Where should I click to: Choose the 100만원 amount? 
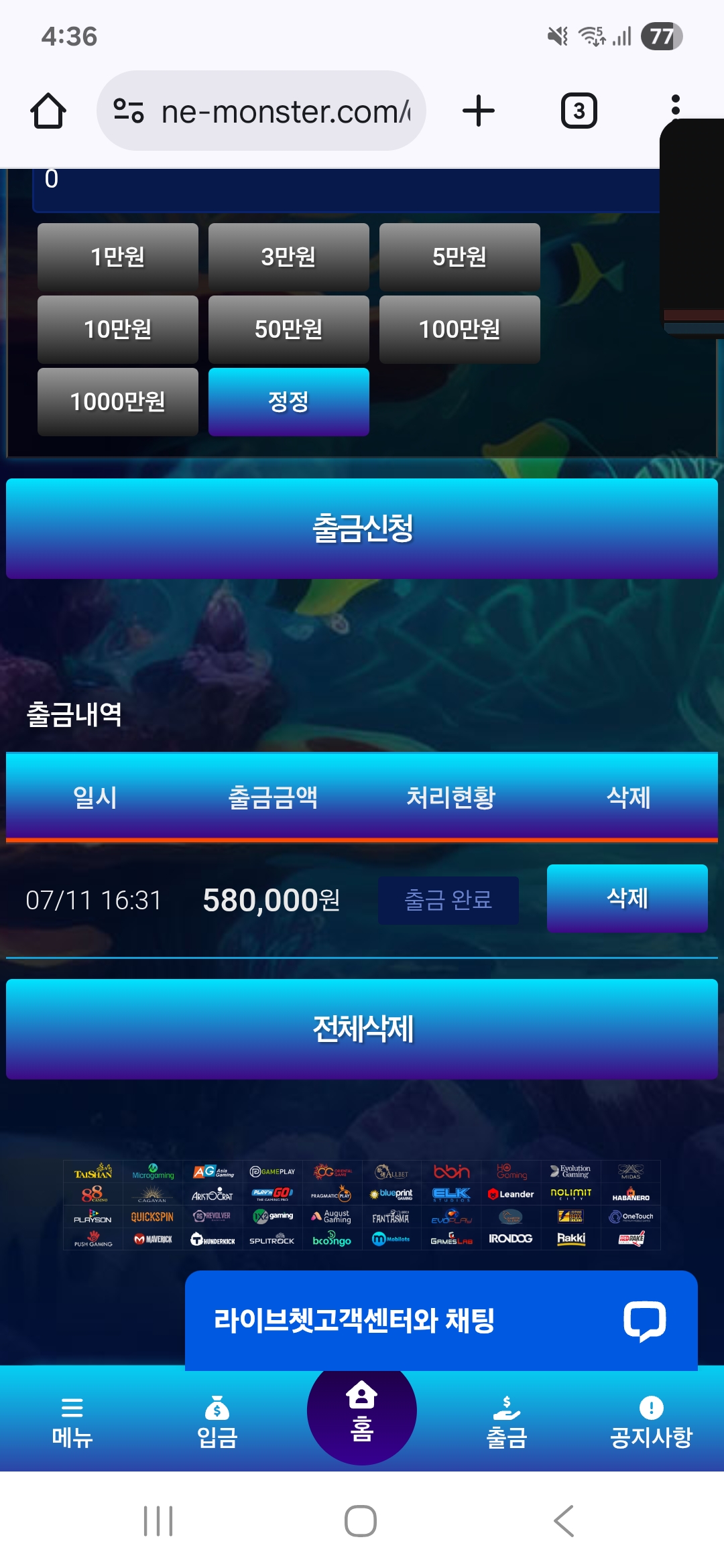tap(460, 329)
